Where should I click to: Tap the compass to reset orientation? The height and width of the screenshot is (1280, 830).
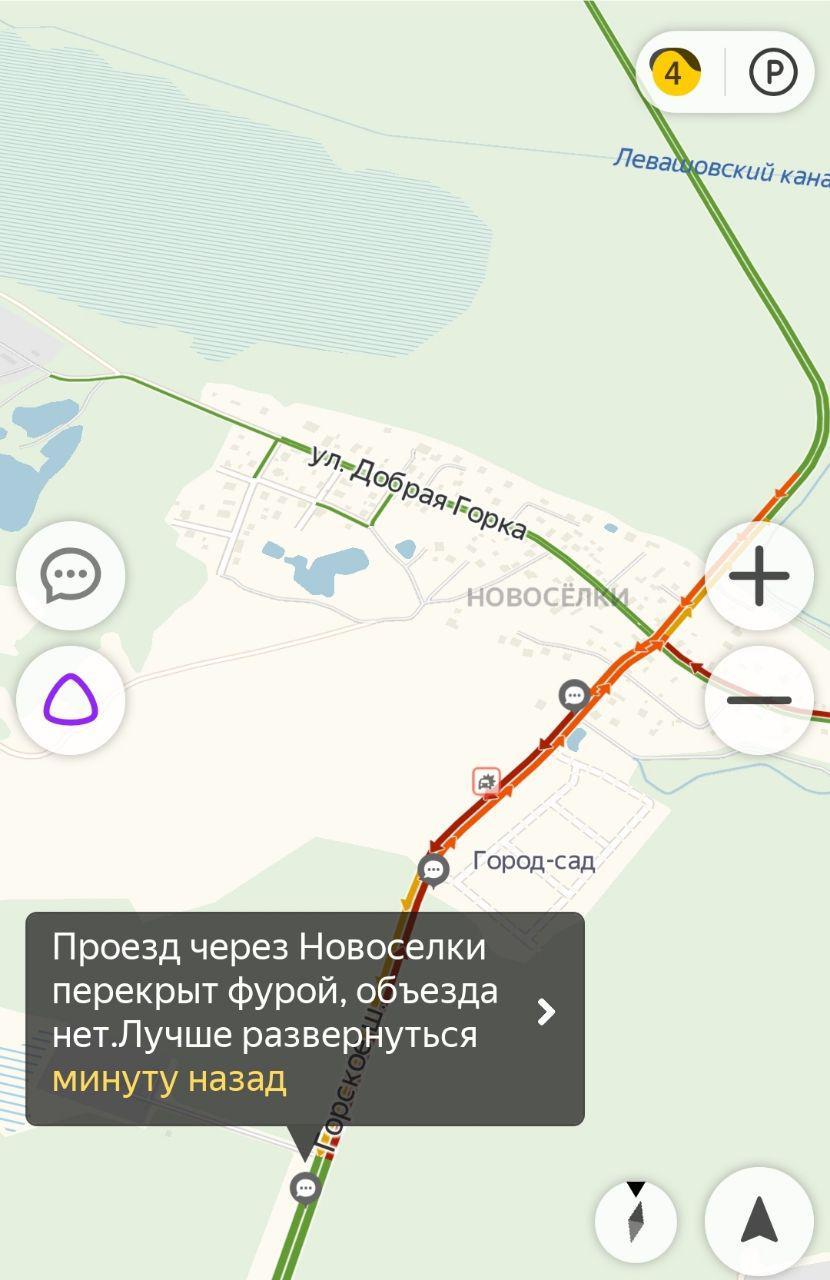click(x=636, y=1221)
